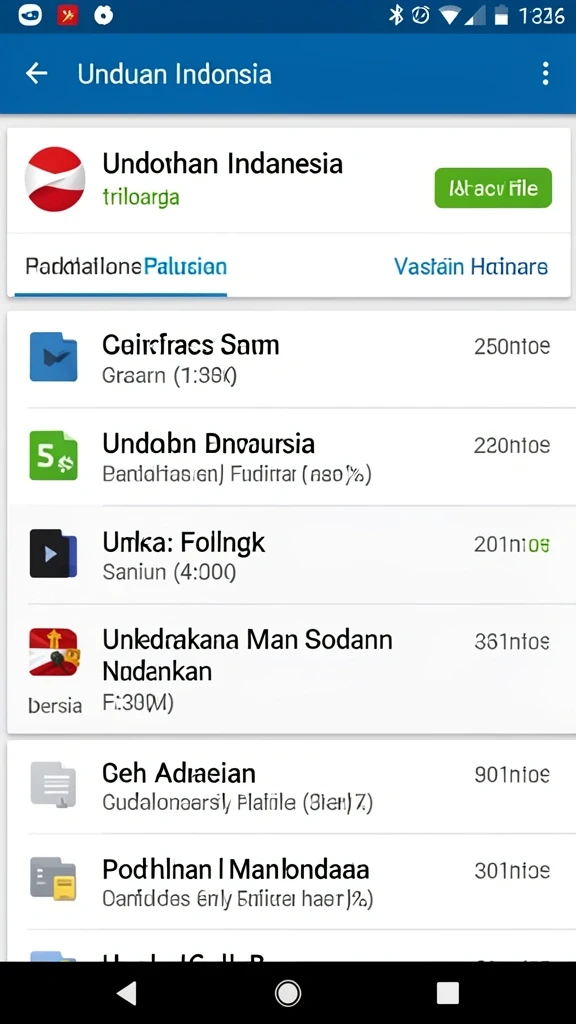This screenshot has height=1024, width=576.
Task: Open Unkedrakana Man Sodann Nodankan row
Action: (288, 669)
